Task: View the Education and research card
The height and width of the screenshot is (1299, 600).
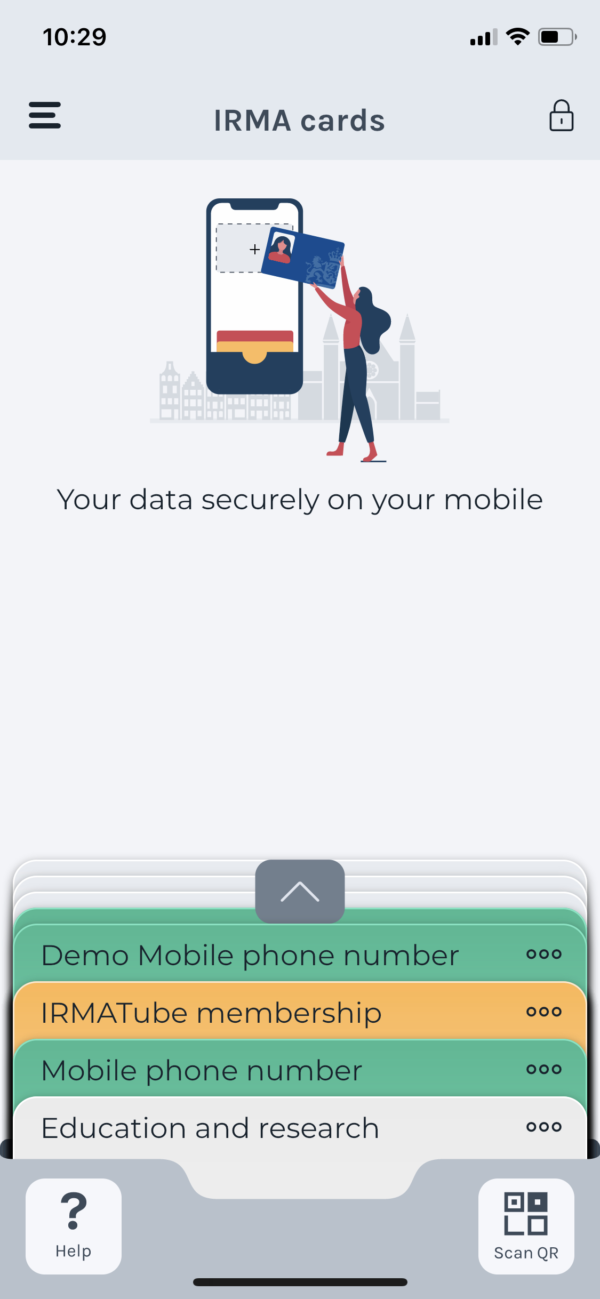Action: (300, 1127)
